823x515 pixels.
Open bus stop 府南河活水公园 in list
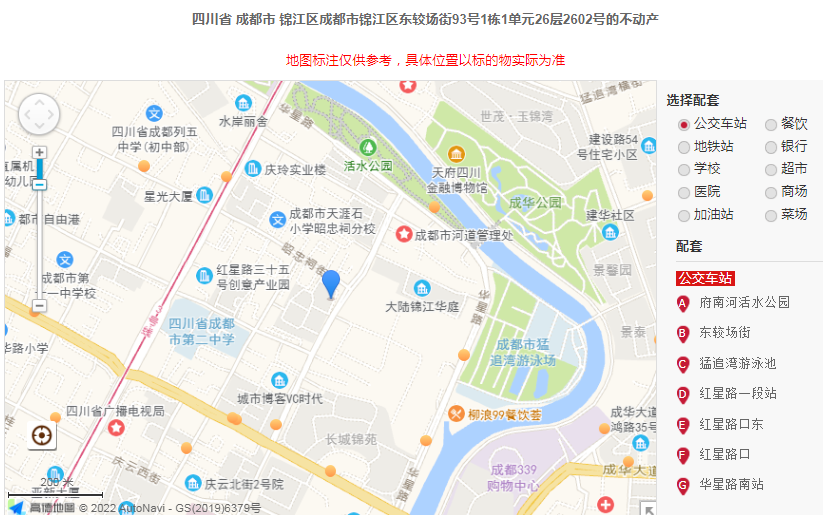pos(744,302)
